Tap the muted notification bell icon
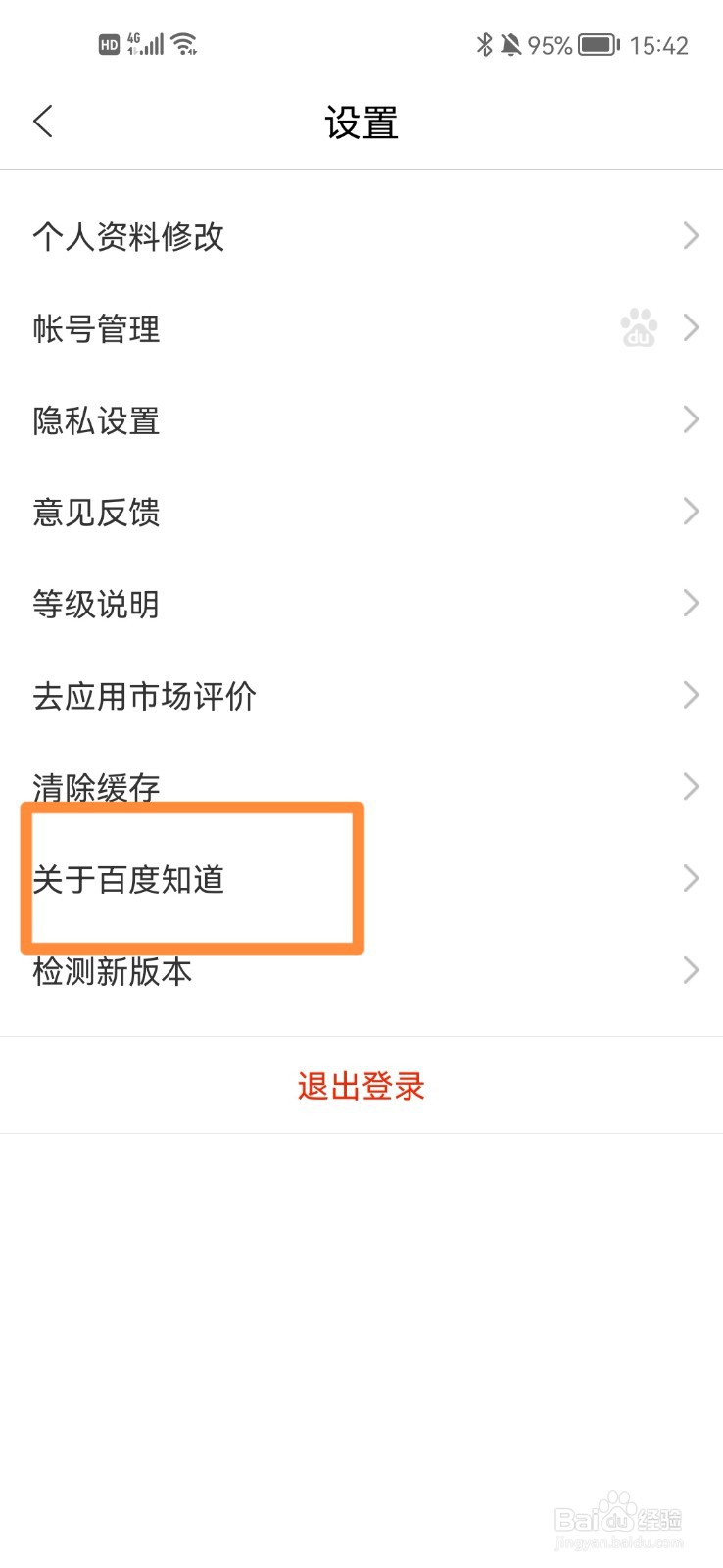The height and width of the screenshot is (1568, 723). click(x=510, y=44)
